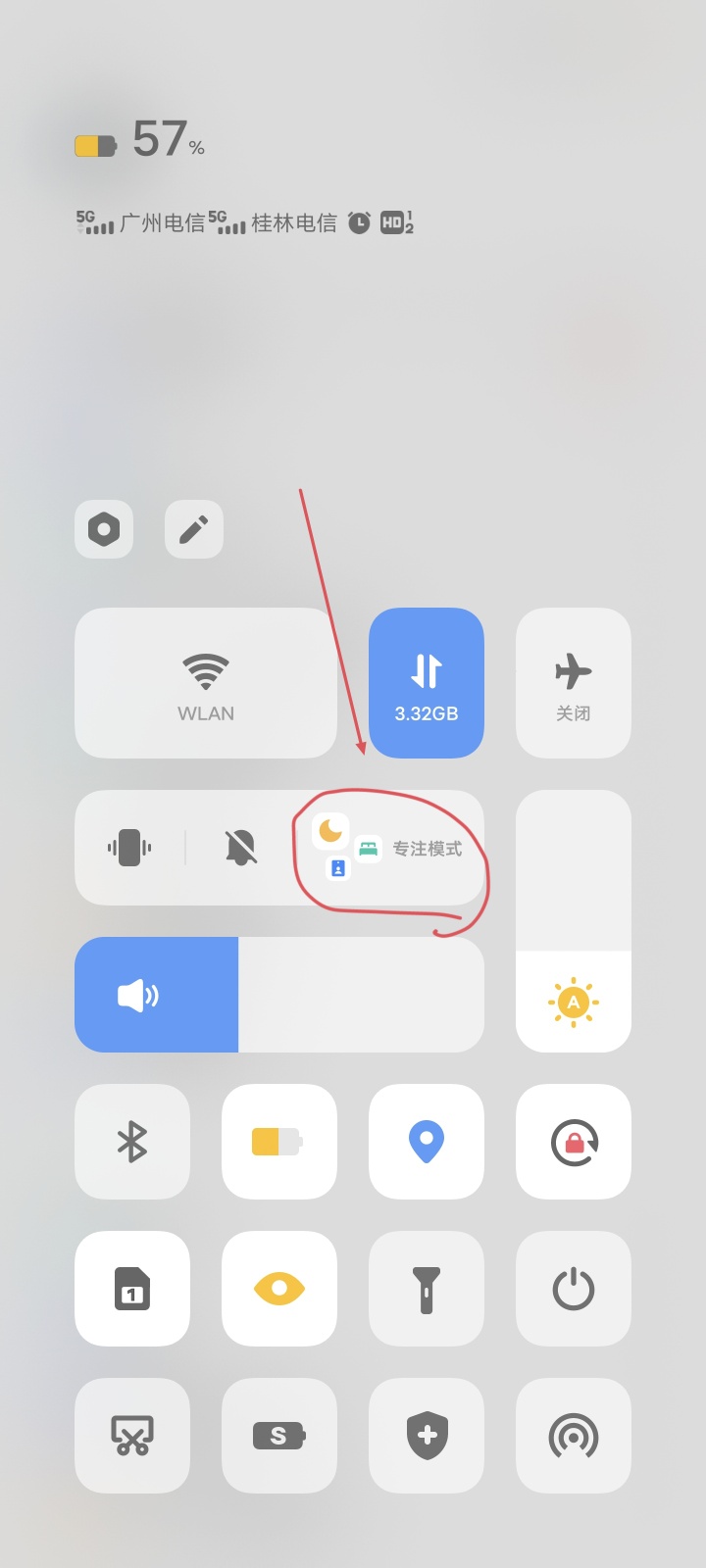Toggle the silent bell icon
This screenshot has width=706, height=1568.
click(241, 848)
